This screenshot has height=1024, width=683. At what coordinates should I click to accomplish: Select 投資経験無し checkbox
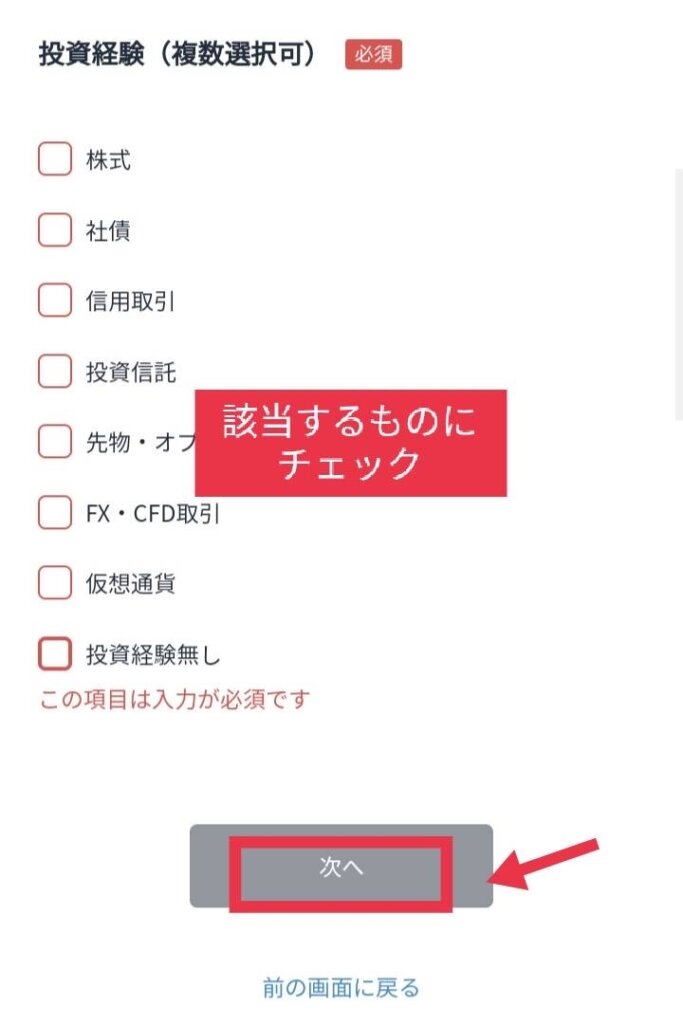[55, 655]
